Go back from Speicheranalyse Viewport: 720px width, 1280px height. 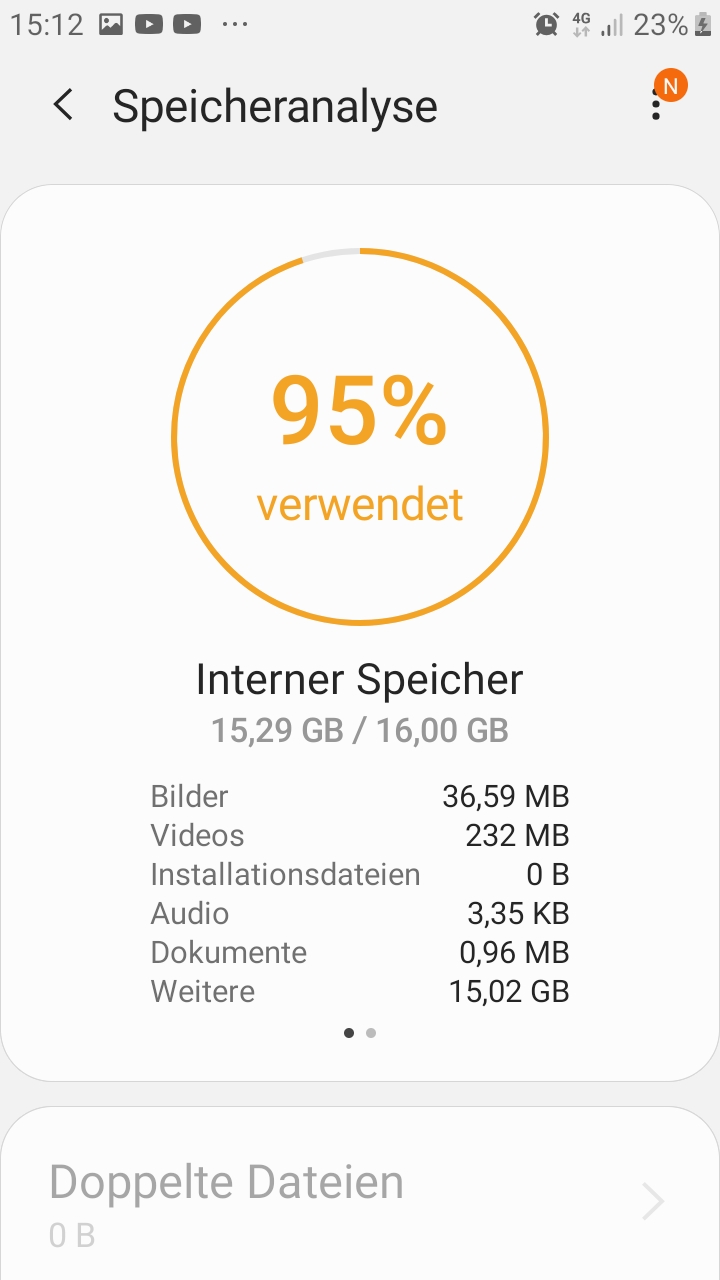point(63,105)
